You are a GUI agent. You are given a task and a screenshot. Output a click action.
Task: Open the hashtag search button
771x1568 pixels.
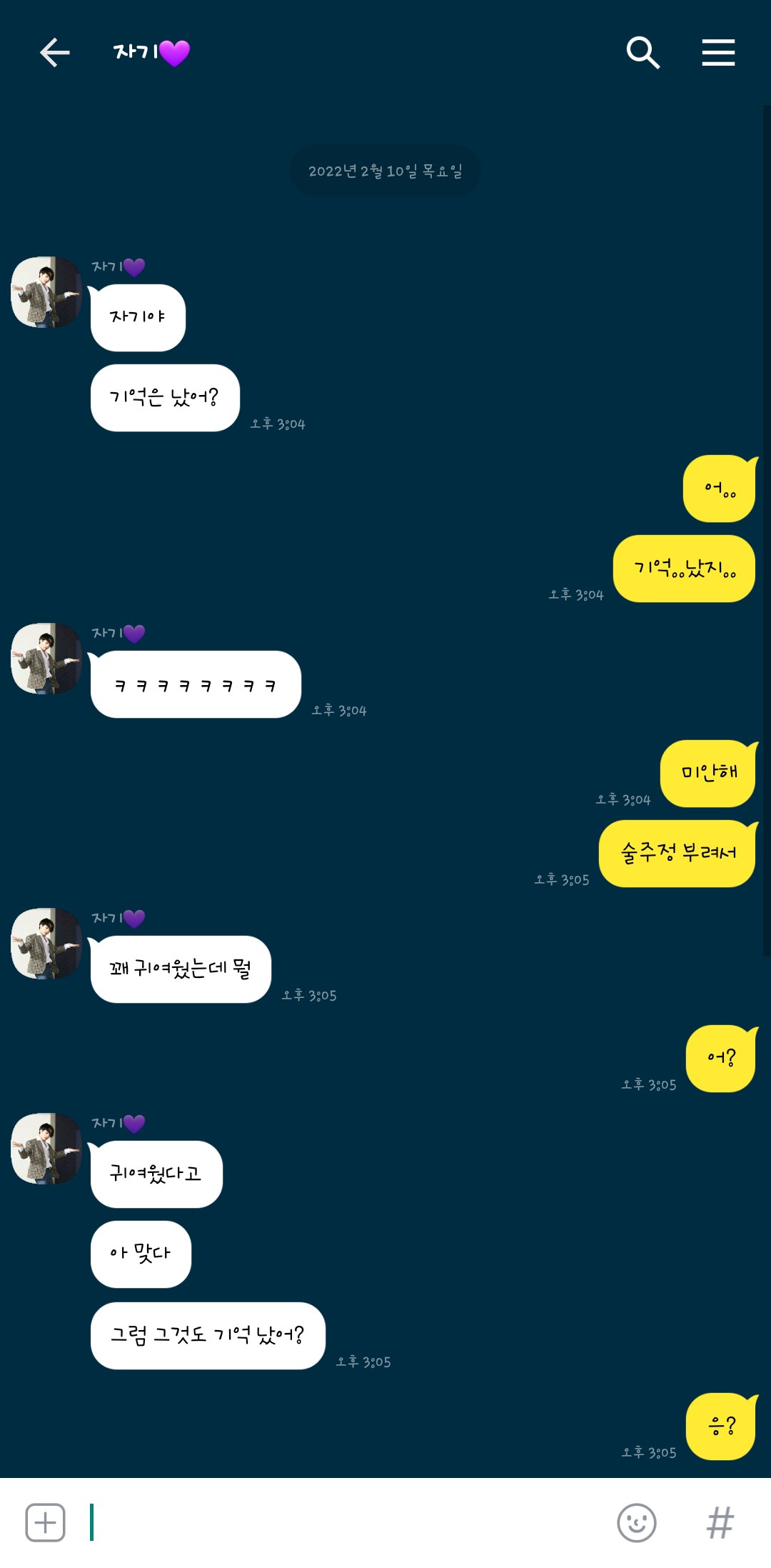pyautogui.click(x=720, y=1522)
